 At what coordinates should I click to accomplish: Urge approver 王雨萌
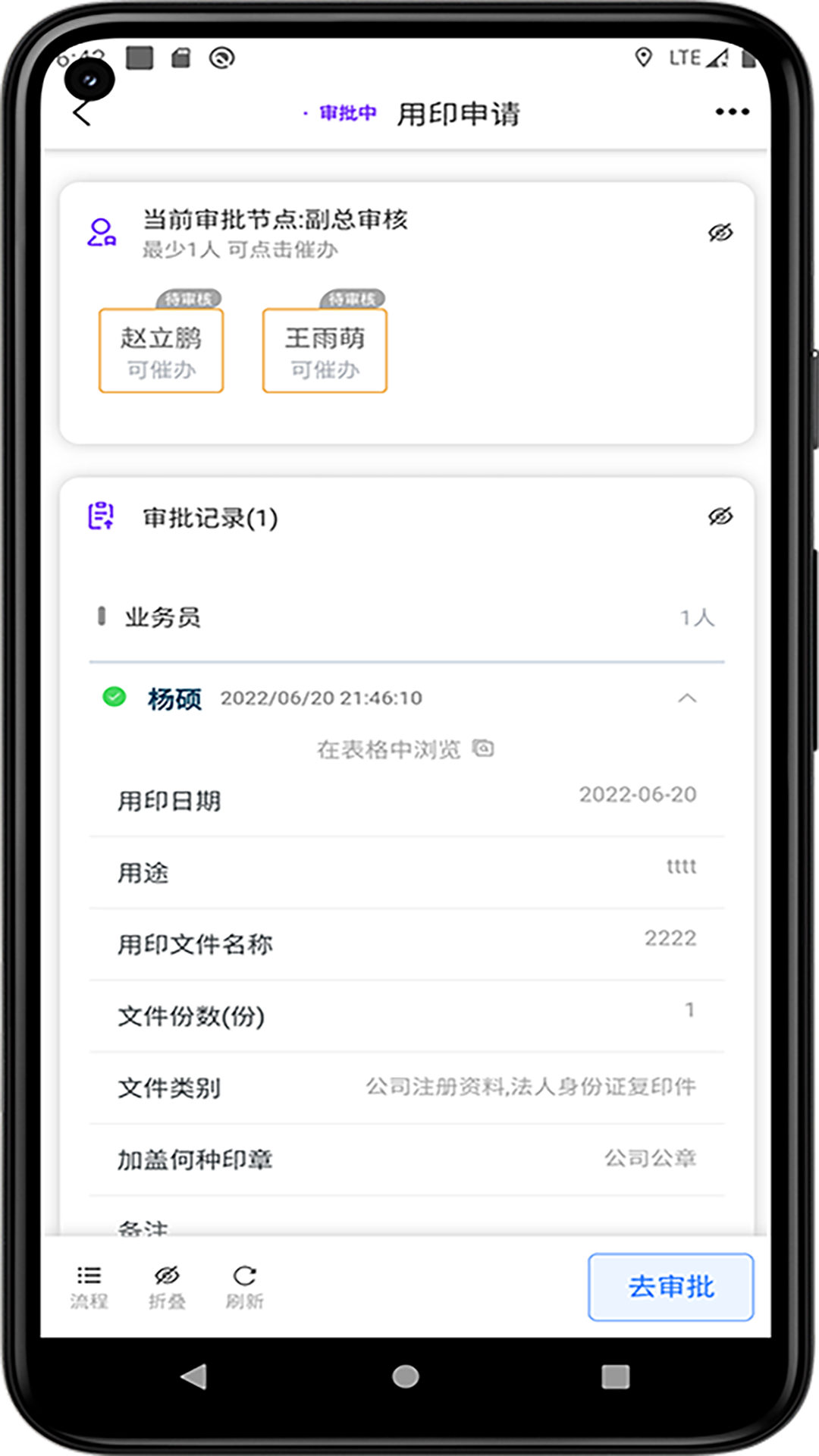point(325,351)
